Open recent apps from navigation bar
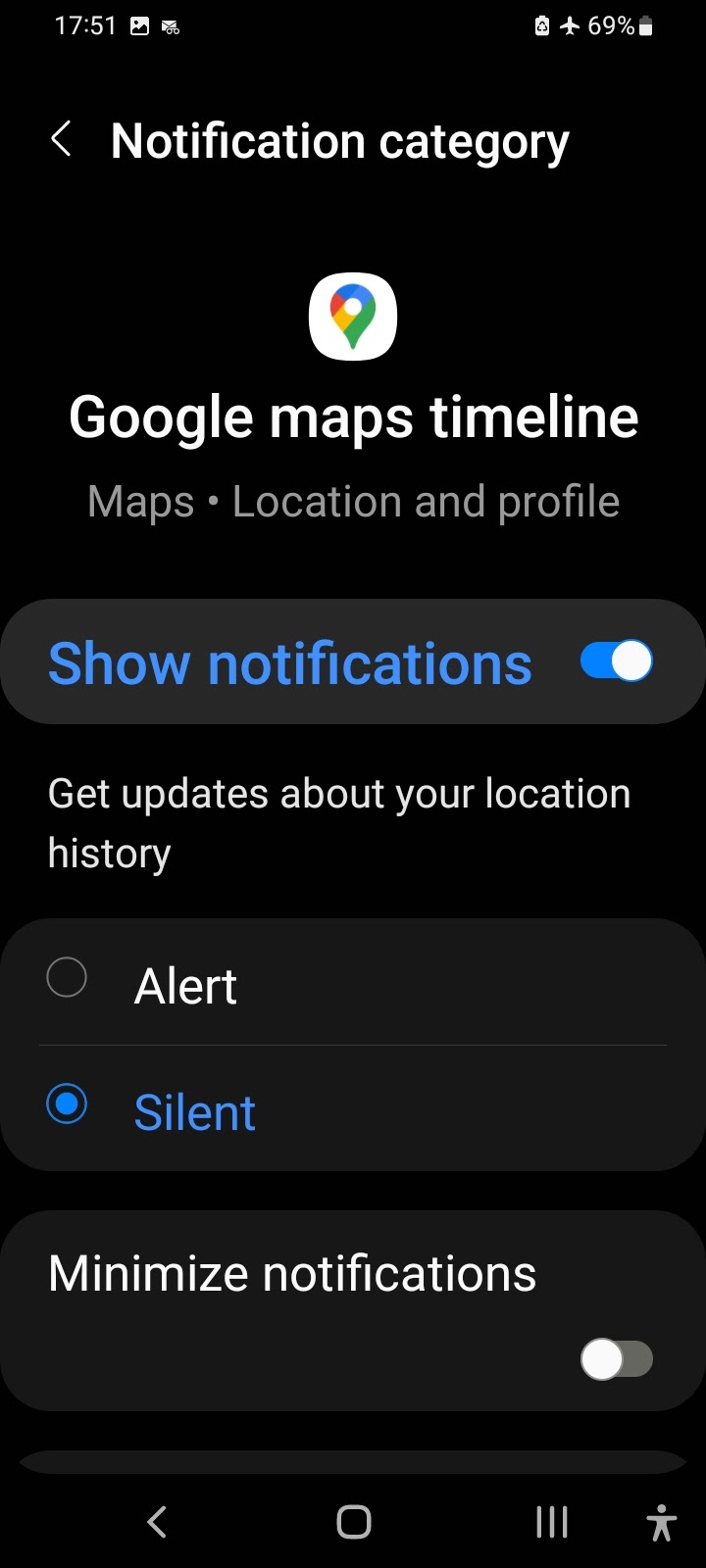 click(x=552, y=1522)
